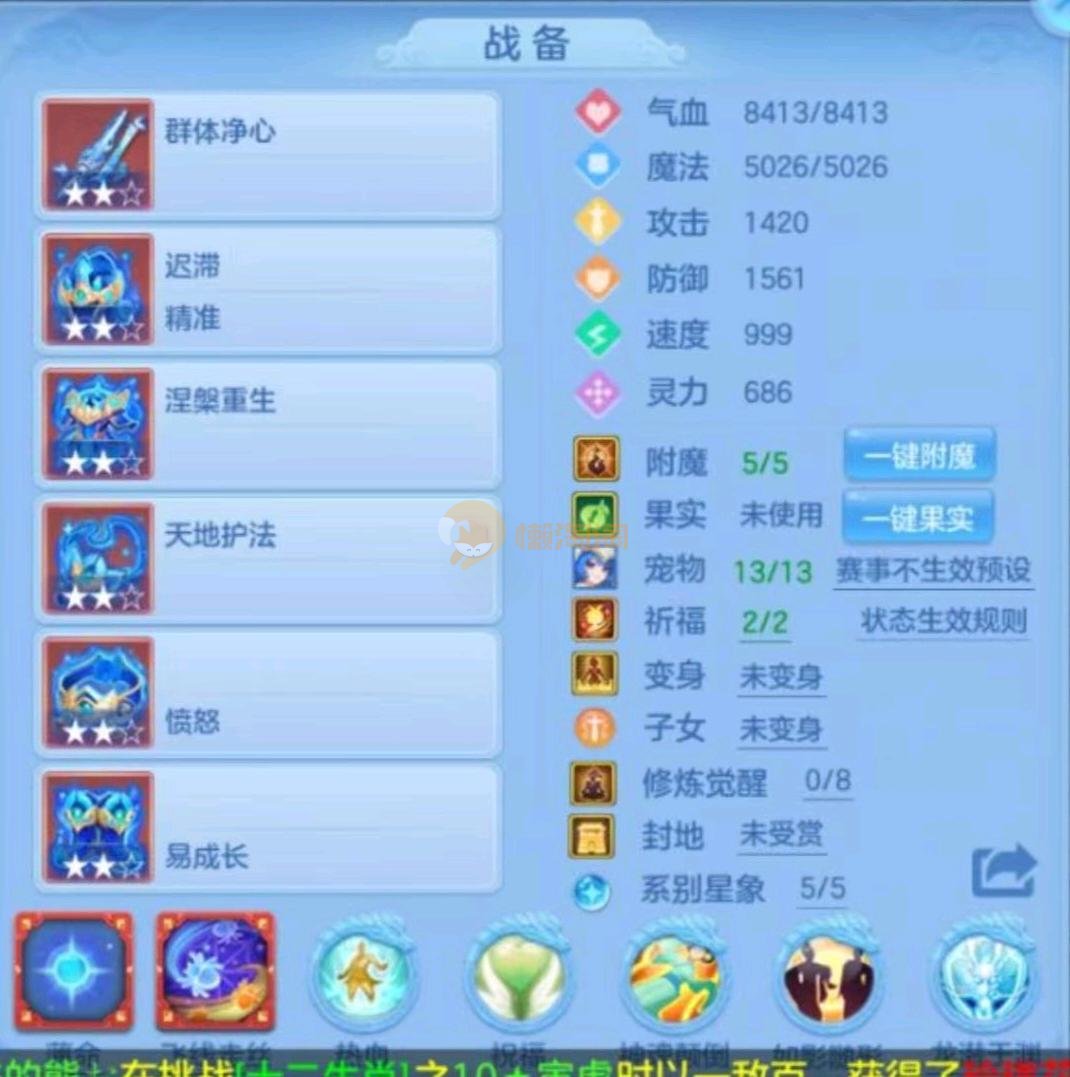Tap 未变身 next to 子女

tap(781, 729)
